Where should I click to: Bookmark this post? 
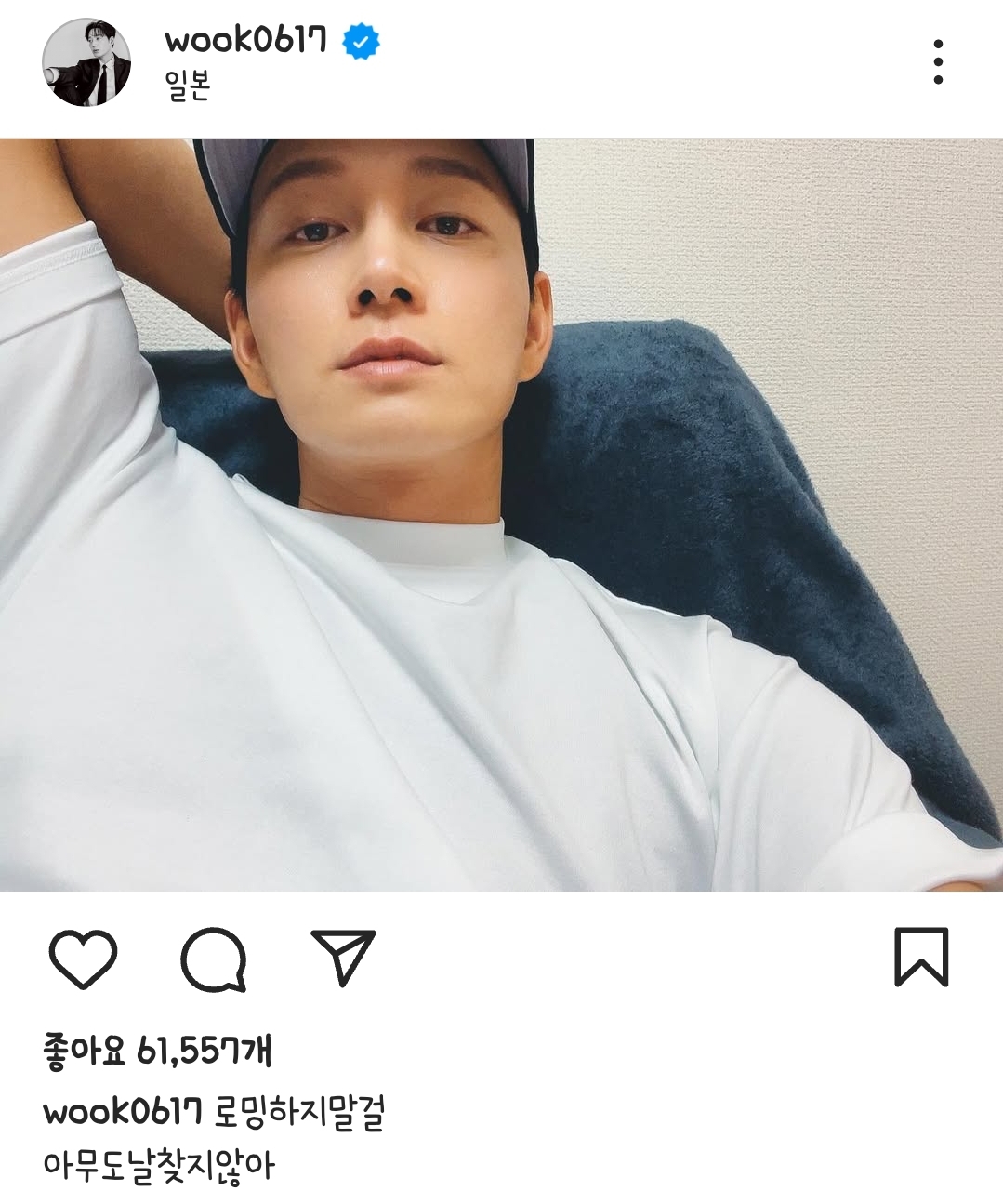point(920,956)
